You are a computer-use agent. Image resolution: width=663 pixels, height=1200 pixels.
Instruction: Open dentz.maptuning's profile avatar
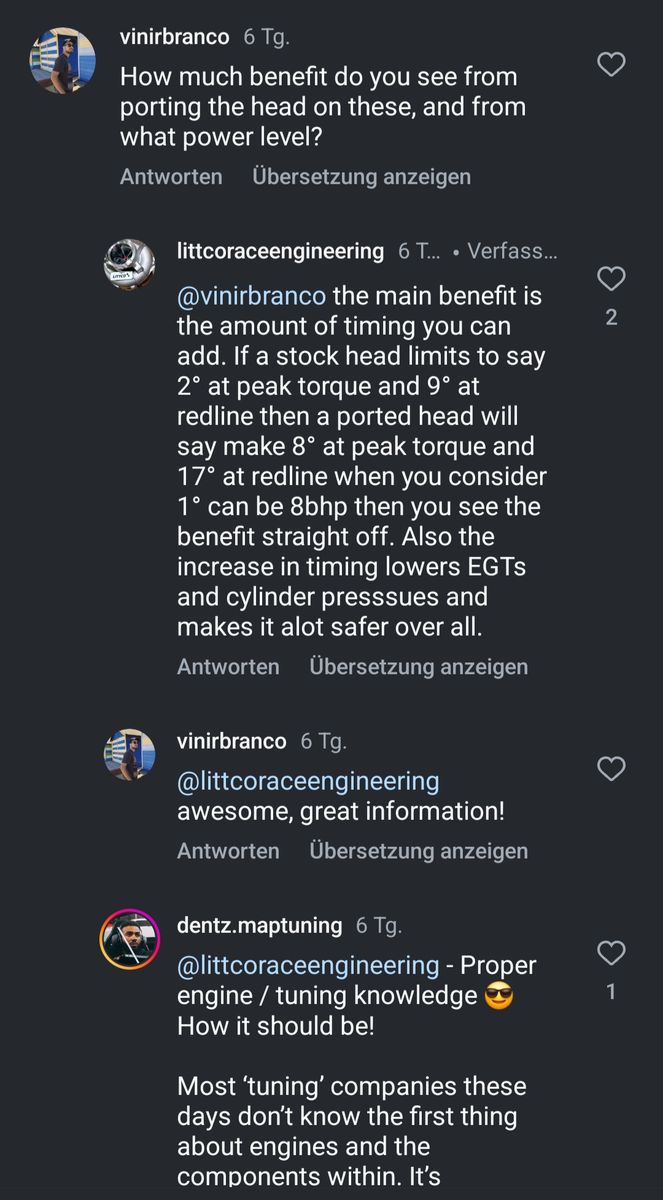click(x=130, y=939)
